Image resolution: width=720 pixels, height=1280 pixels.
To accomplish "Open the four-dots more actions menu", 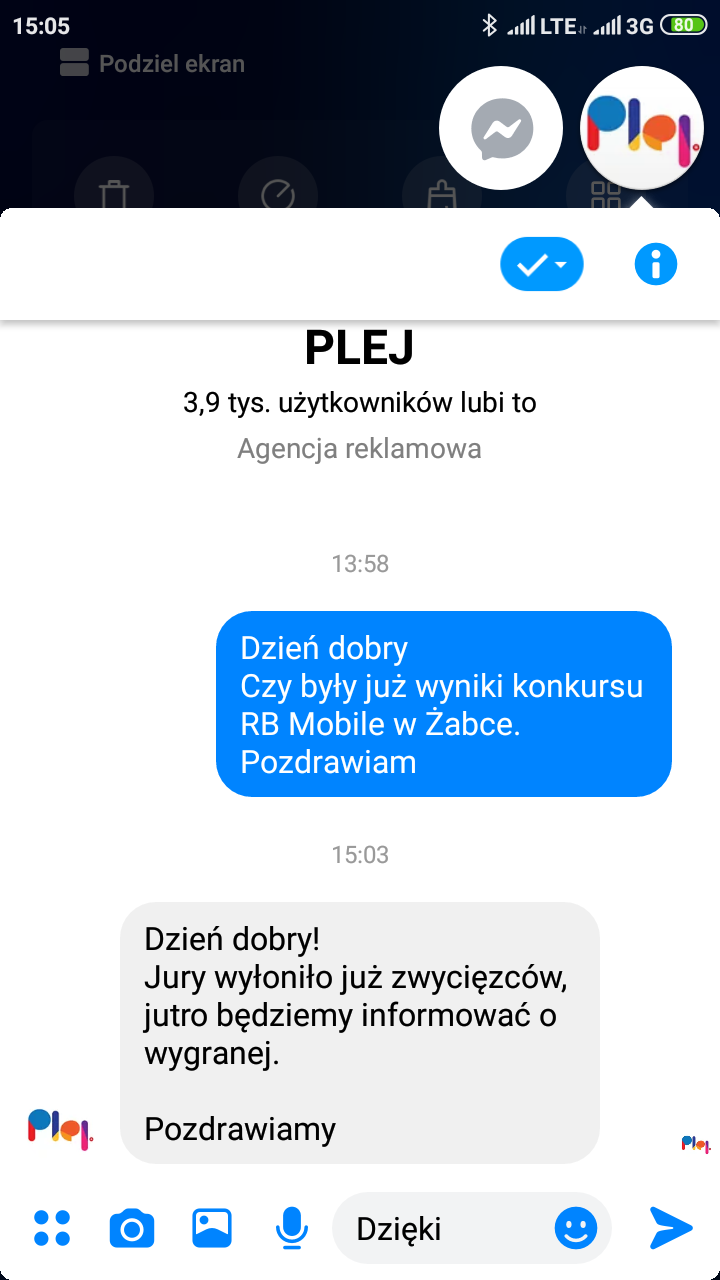I will tap(52, 1227).
